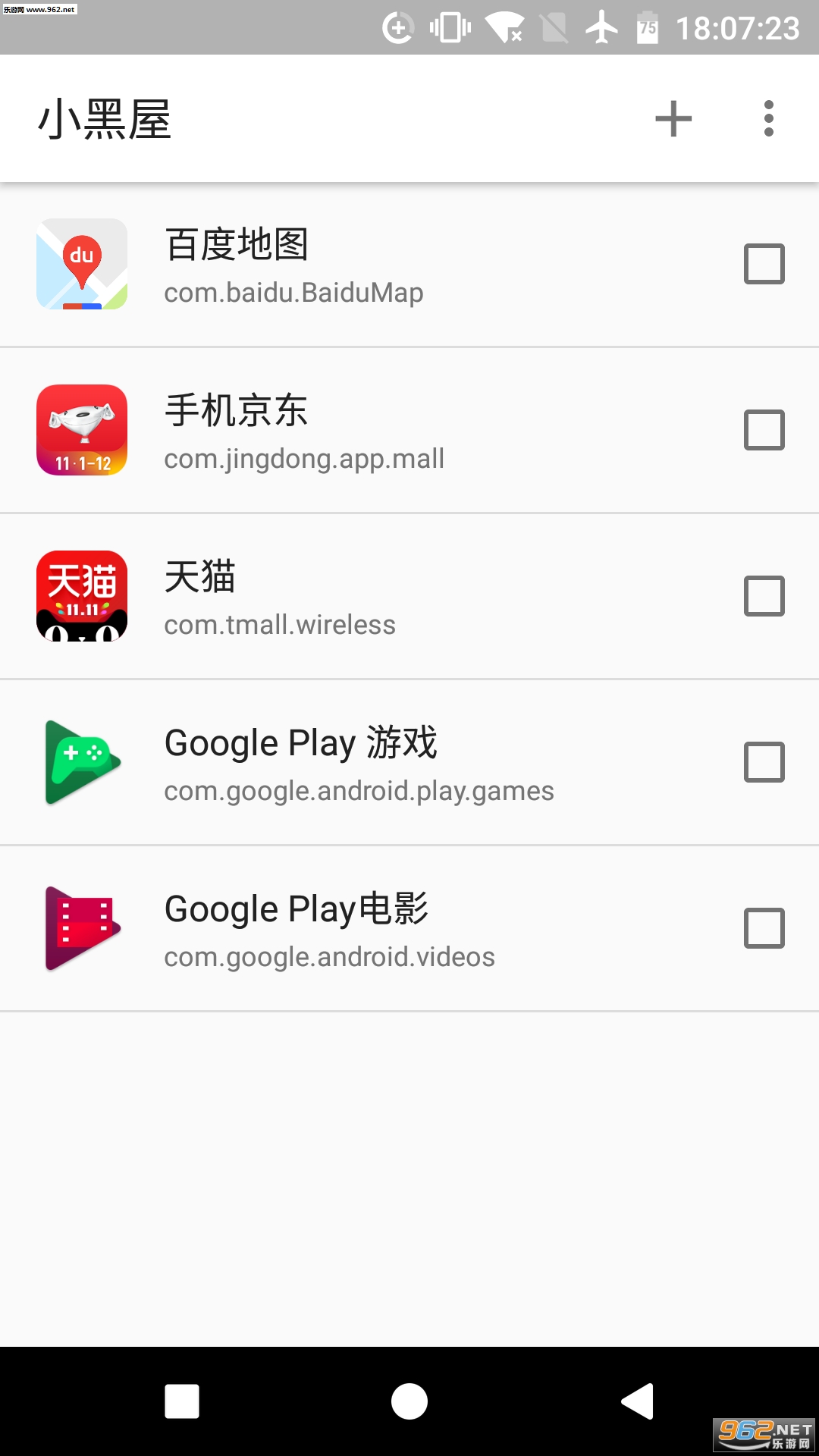Image resolution: width=819 pixels, height=1456 pixels.
Task: Check the box next to 天猫
Action: click(764, 596)
